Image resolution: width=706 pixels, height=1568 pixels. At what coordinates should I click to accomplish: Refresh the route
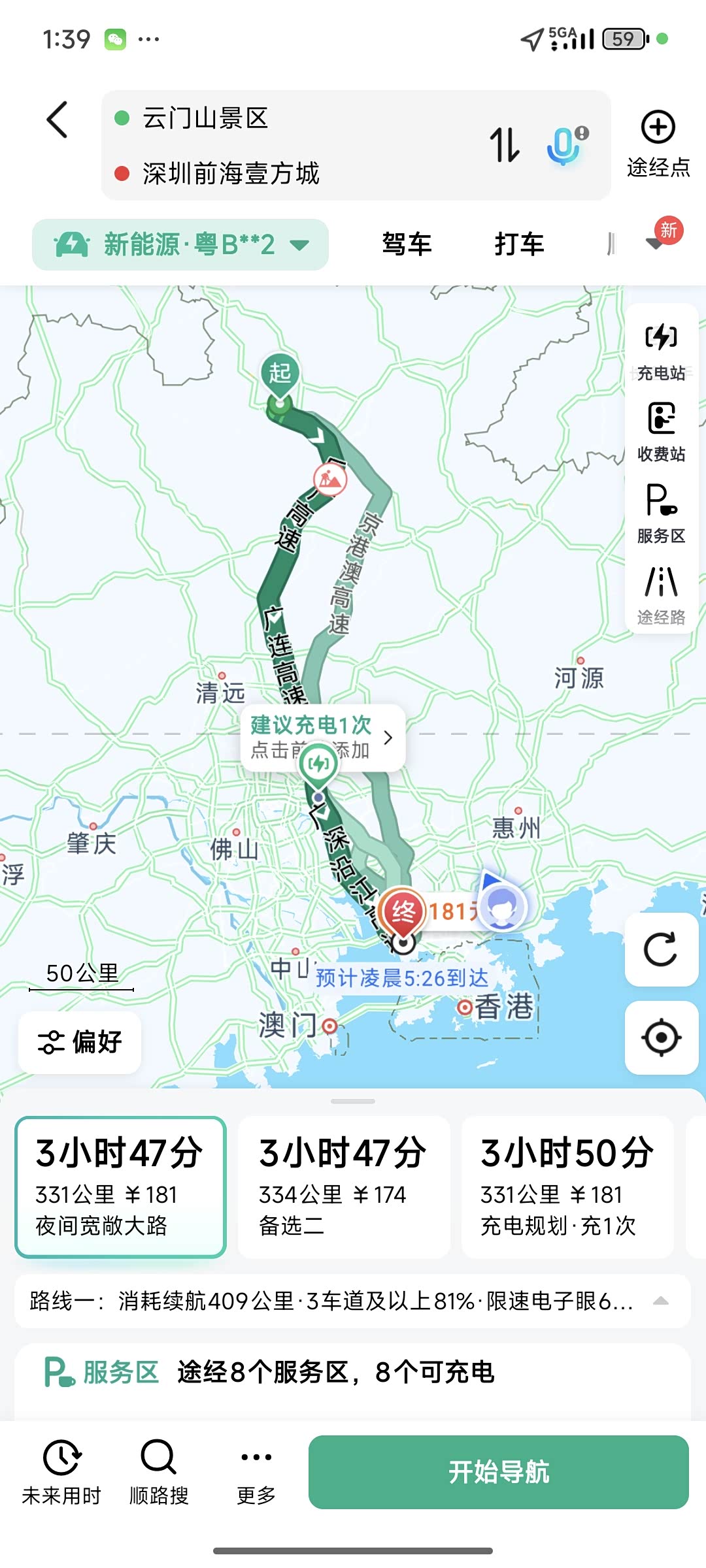click(x=661, y=949)
